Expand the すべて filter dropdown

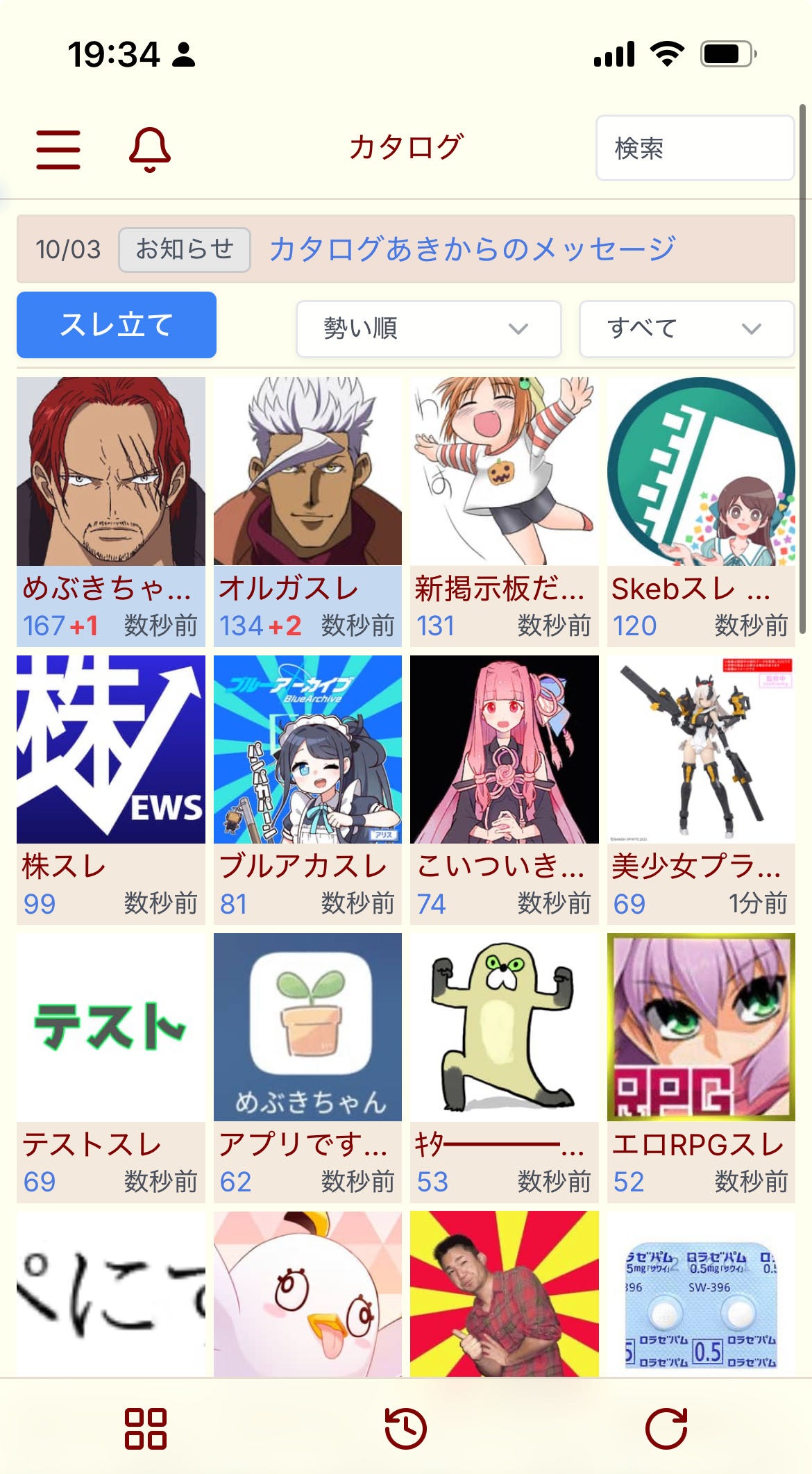pos(686,328)
